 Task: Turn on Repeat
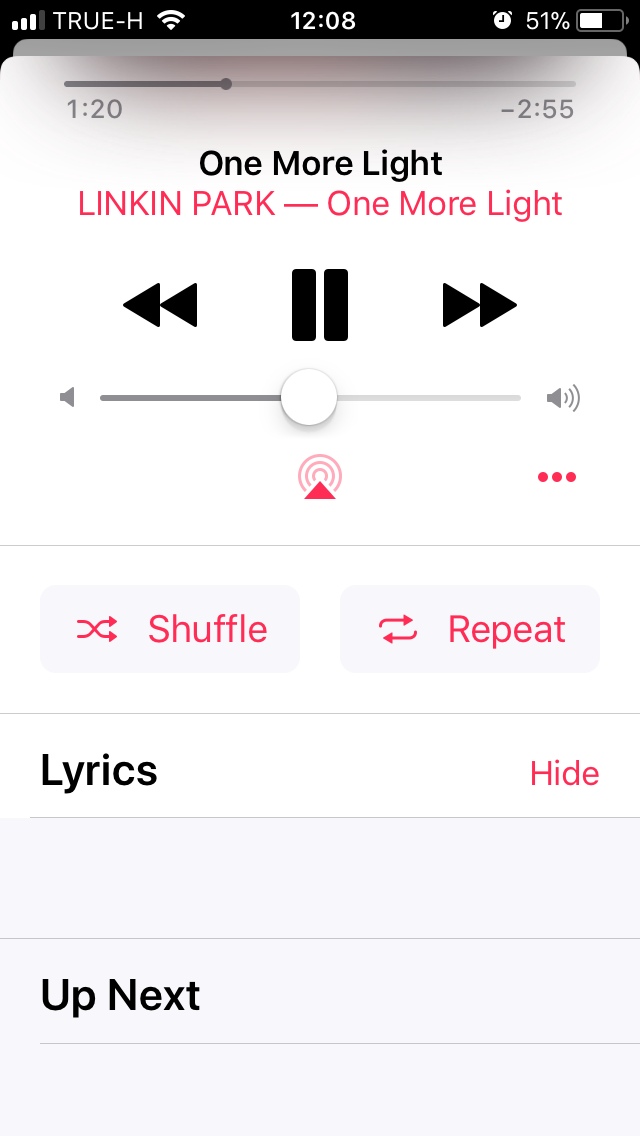(470, 629)
